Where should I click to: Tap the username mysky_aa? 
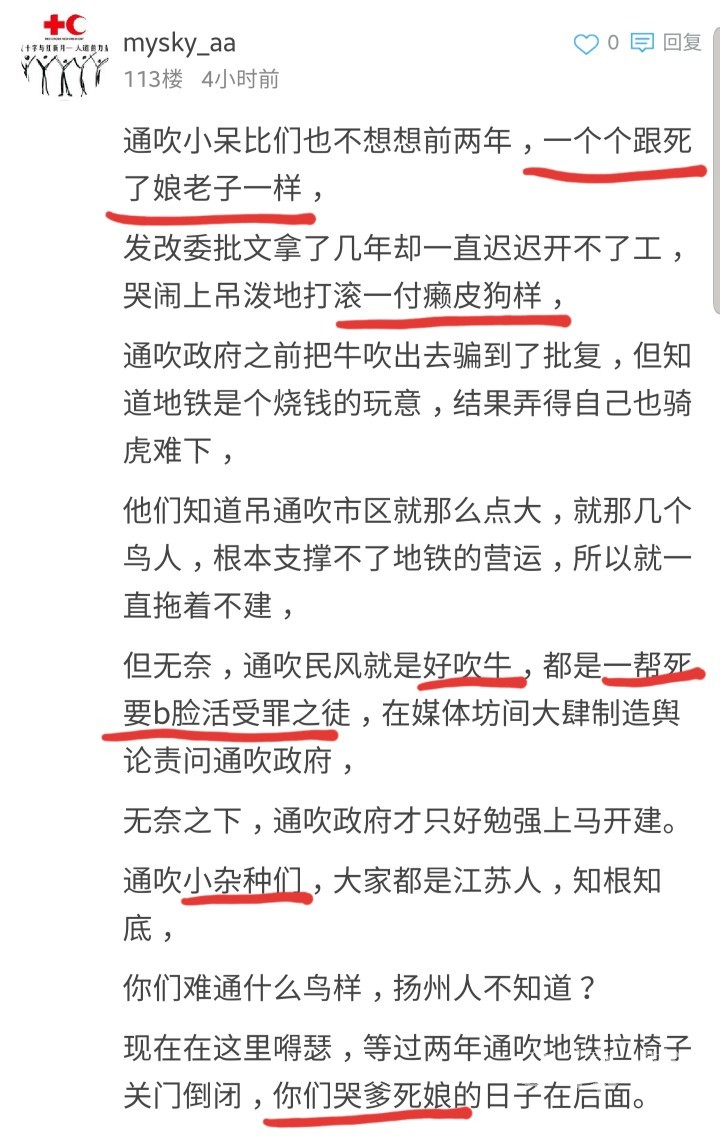pos(179,43)
